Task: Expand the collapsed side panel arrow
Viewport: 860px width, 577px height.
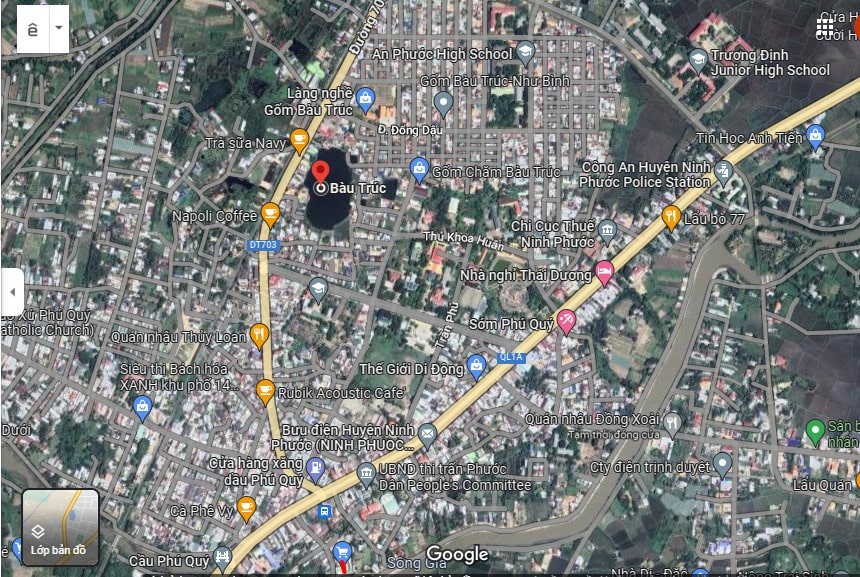Action: (x=12, y=292)
